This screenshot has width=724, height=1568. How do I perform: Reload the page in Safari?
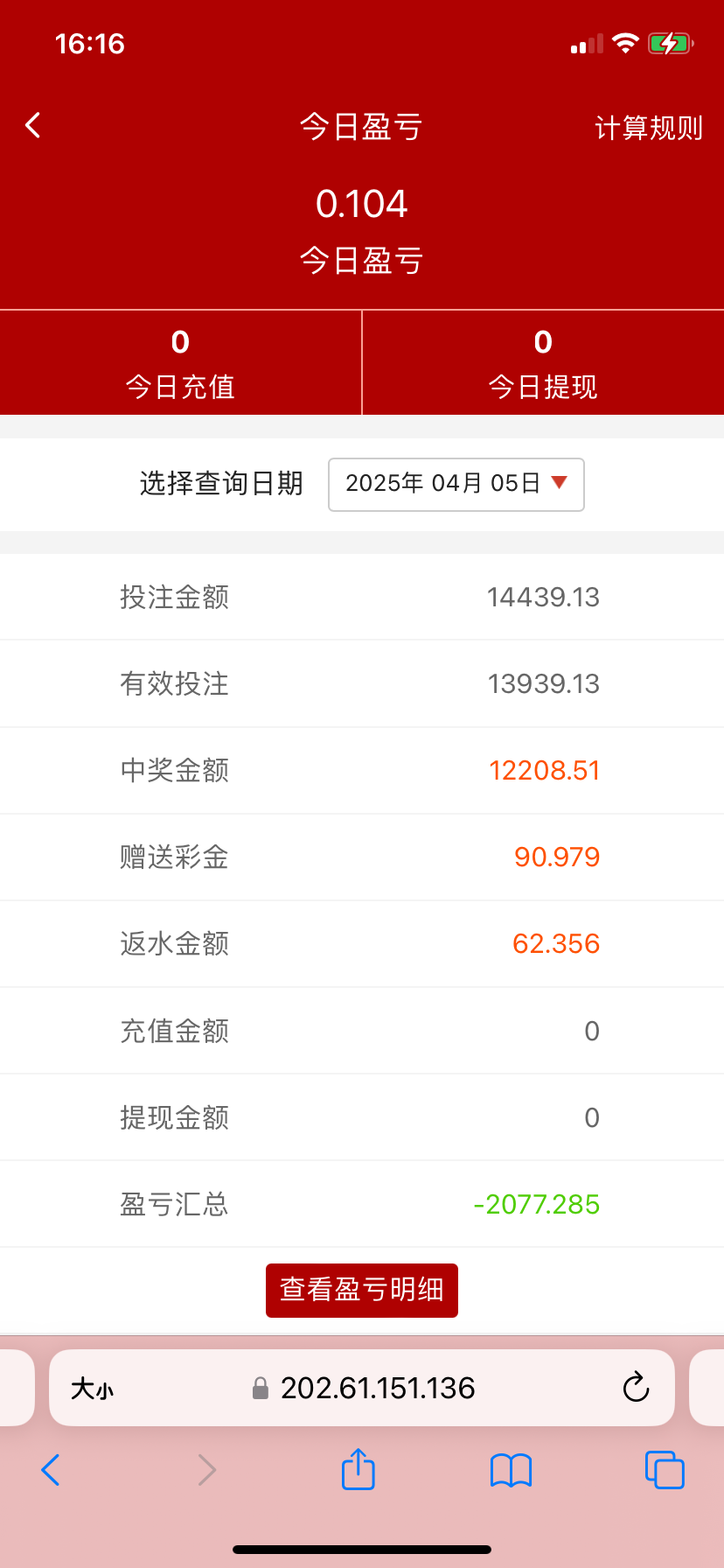636,1388
